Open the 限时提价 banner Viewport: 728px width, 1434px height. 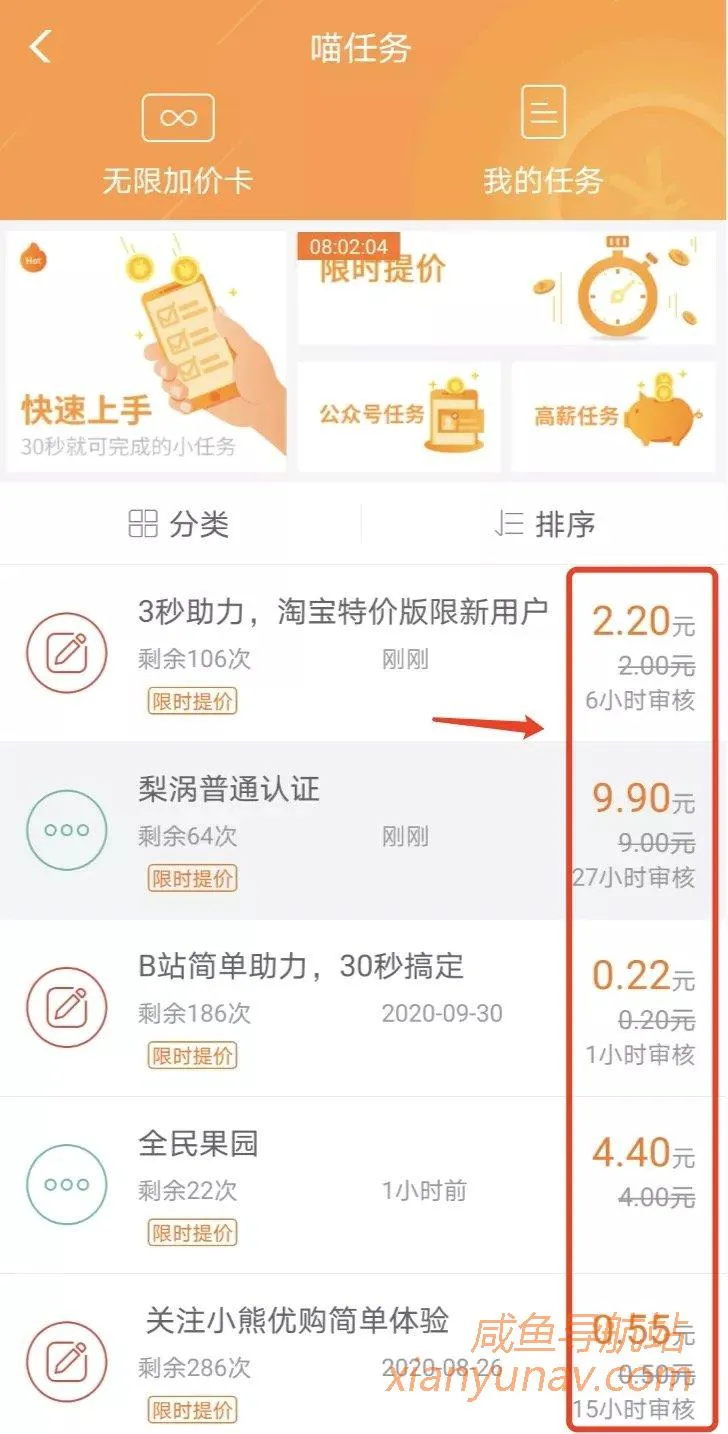[x=506, y=289]
